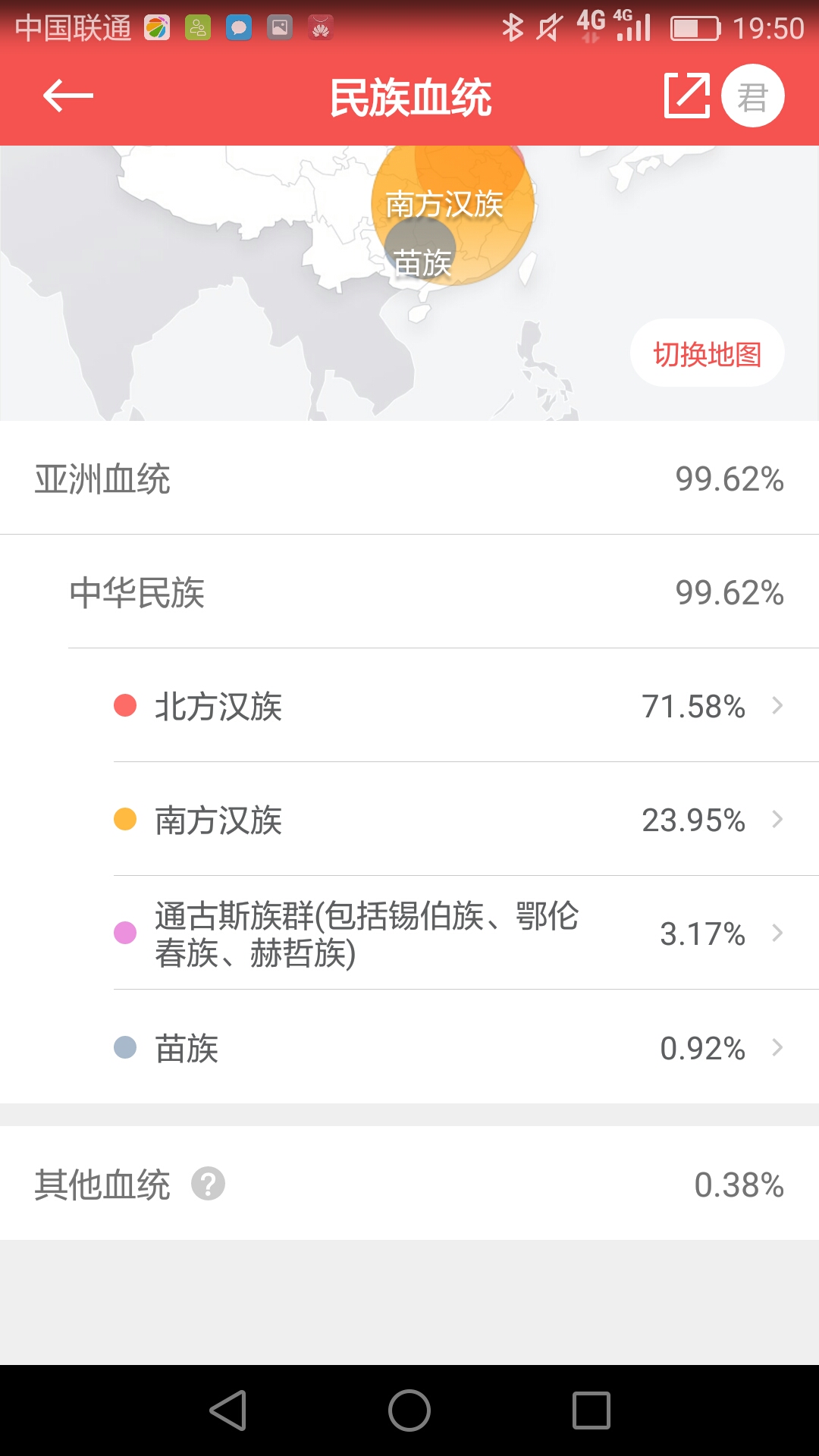Open recent apps from the navigation bar

591,1410
